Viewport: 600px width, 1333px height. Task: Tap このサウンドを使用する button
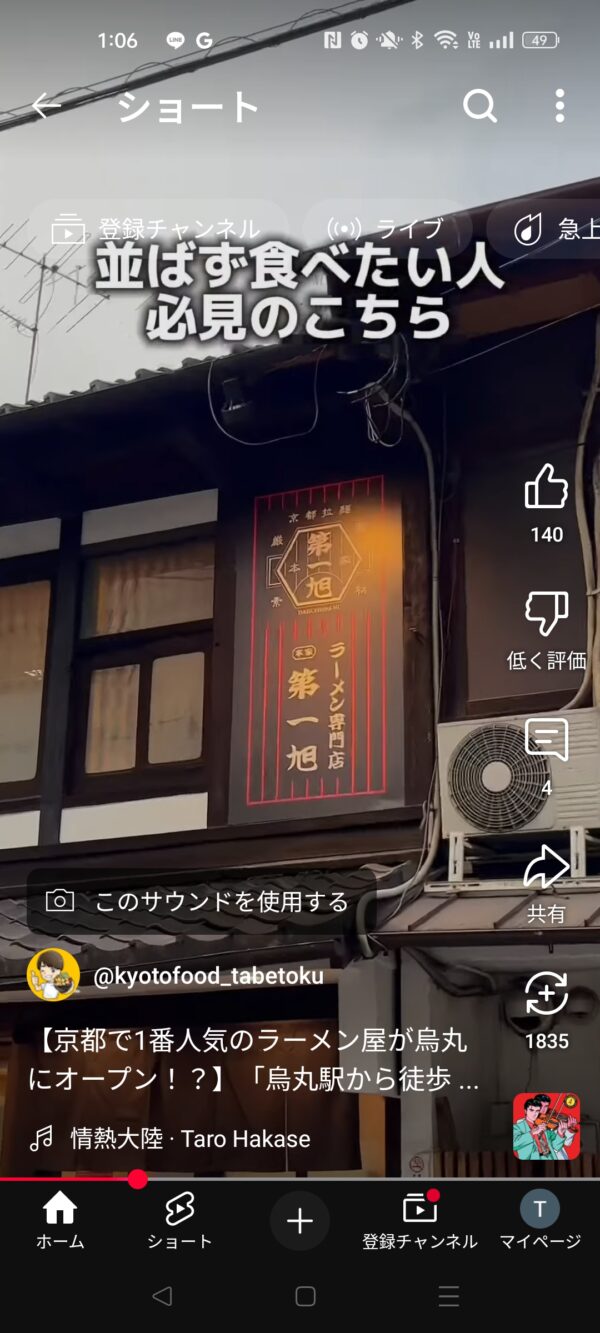coord(201,901)
